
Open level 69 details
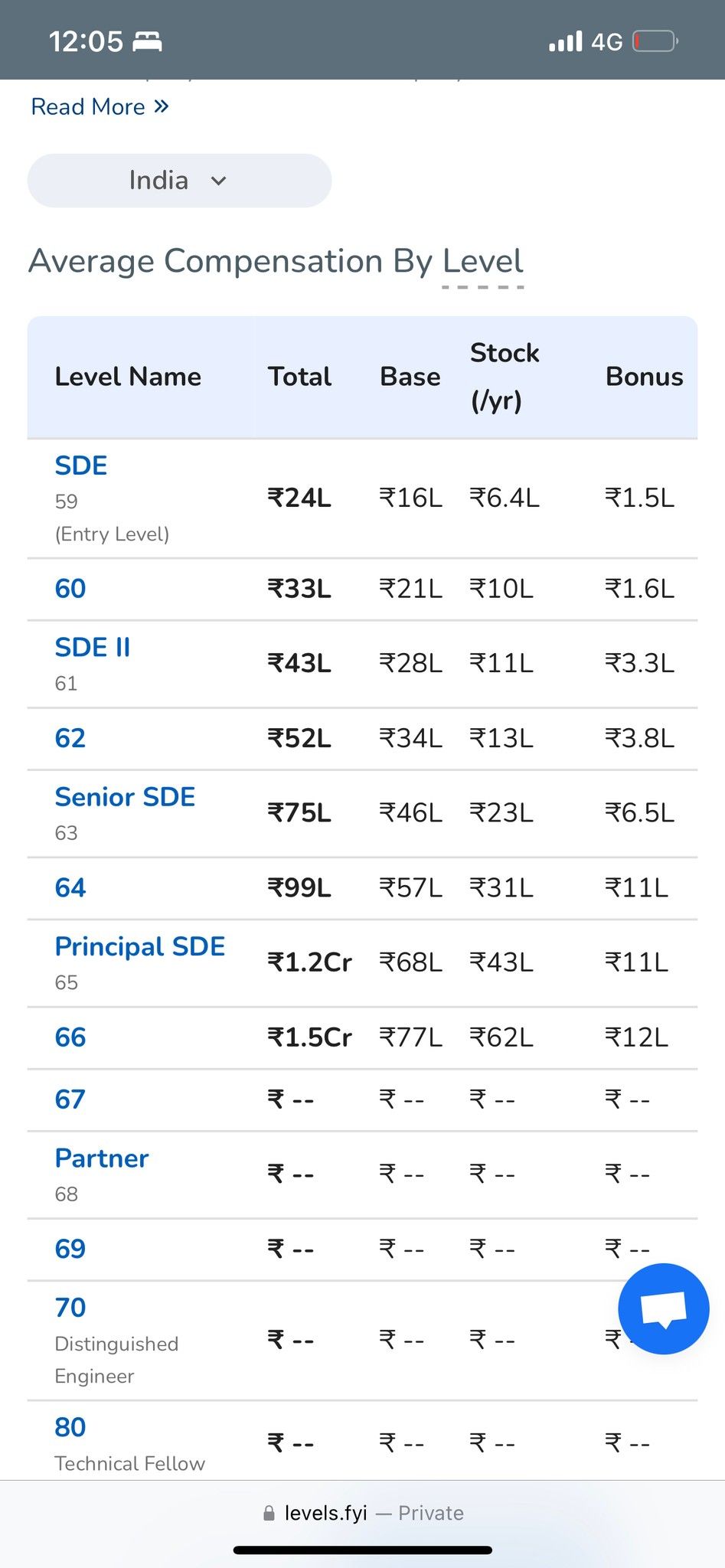(x=70, y=1249)
